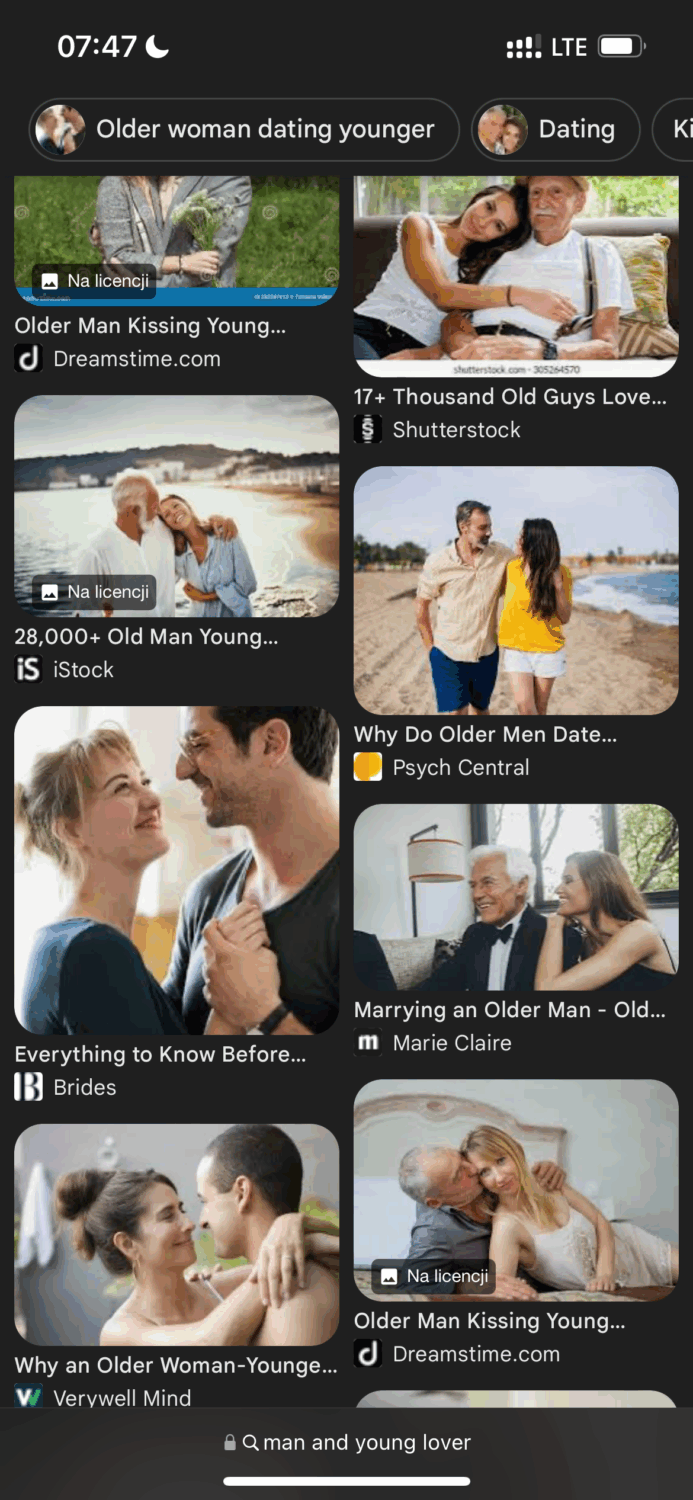
Task: Open the Dreamstime result below Marie Claire
Action: tap(516, 1189)
